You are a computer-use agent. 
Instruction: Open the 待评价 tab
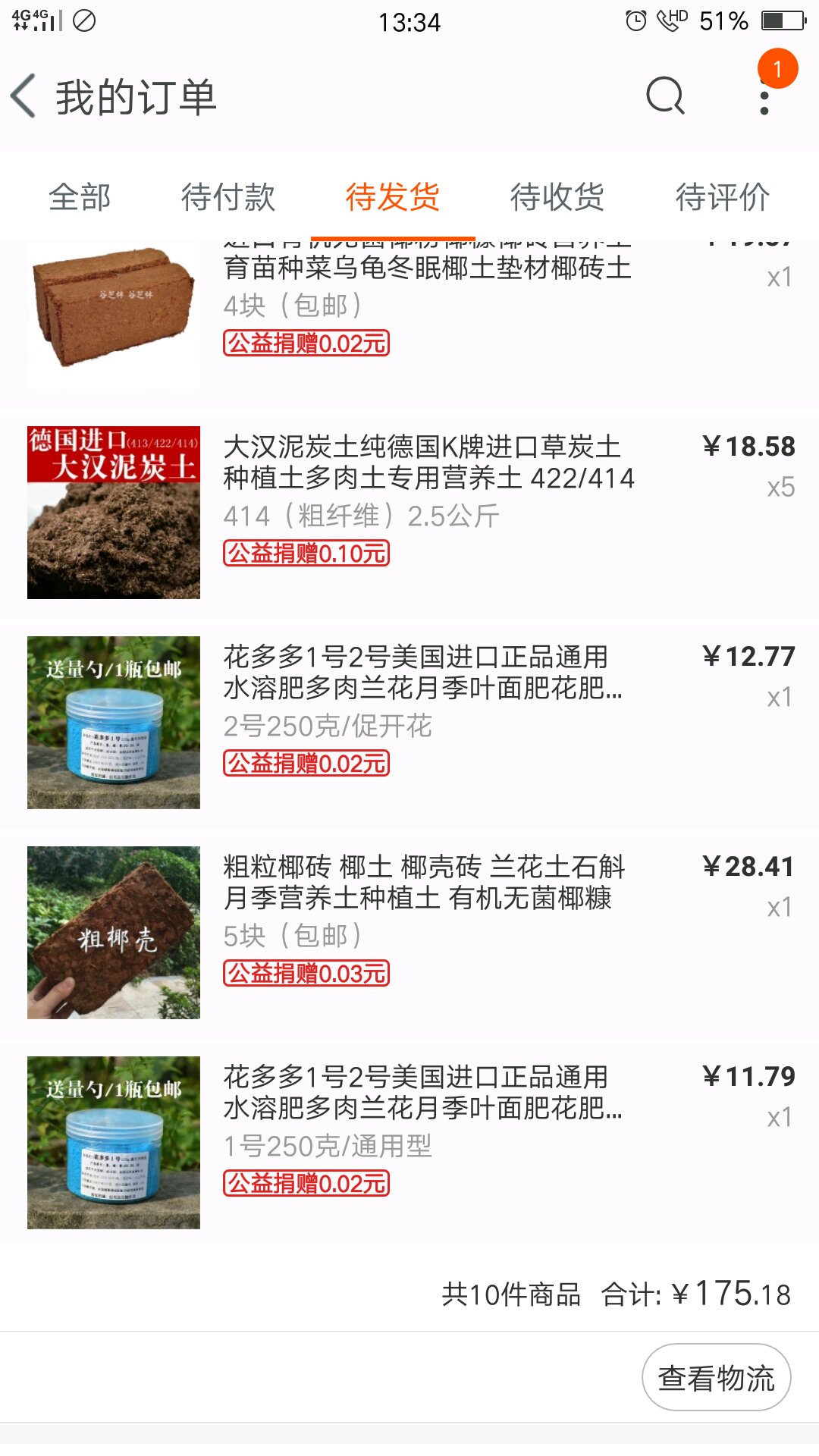point(722,197)
